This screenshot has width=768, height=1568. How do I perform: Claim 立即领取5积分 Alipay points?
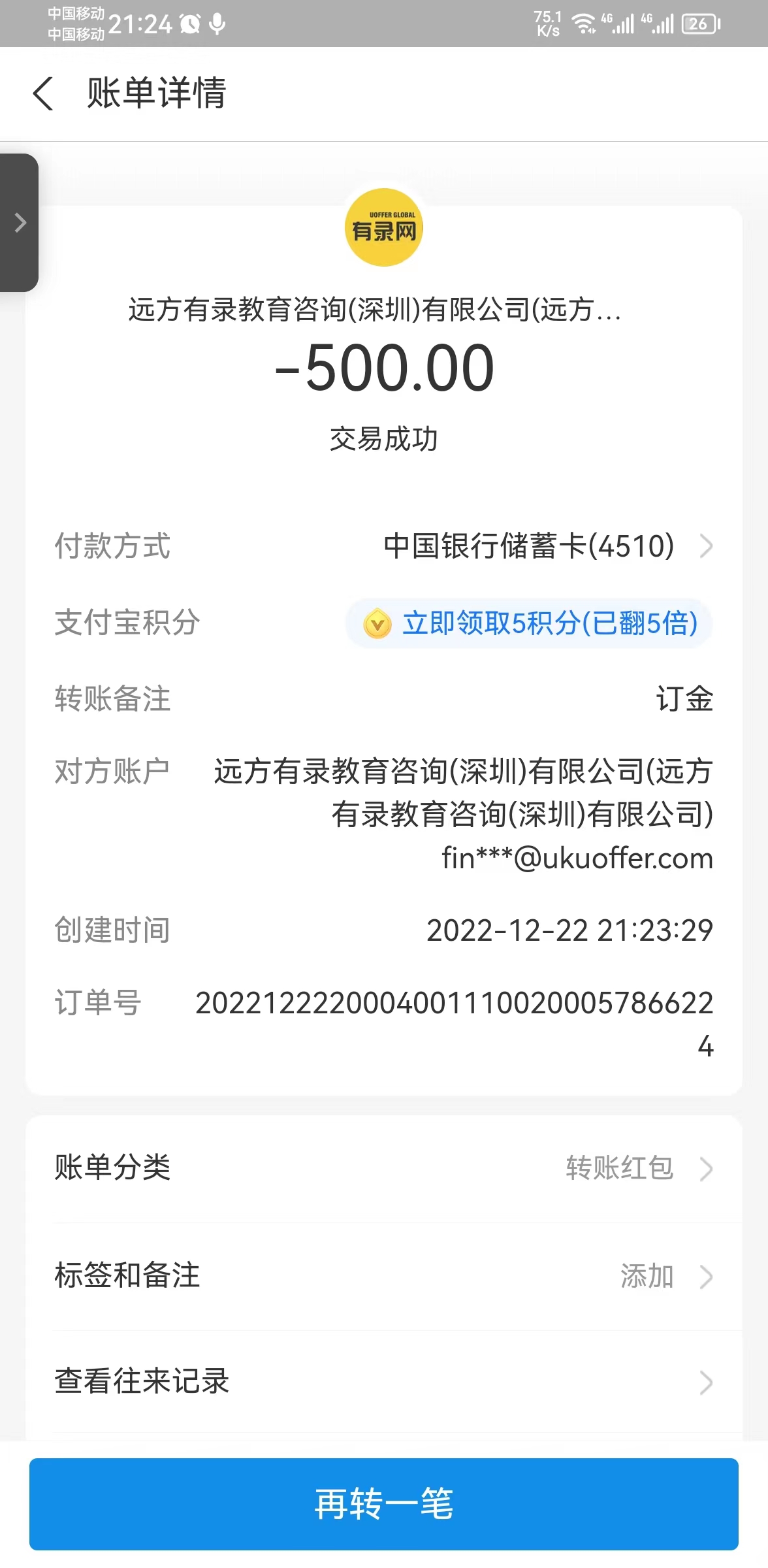point(529,623)
